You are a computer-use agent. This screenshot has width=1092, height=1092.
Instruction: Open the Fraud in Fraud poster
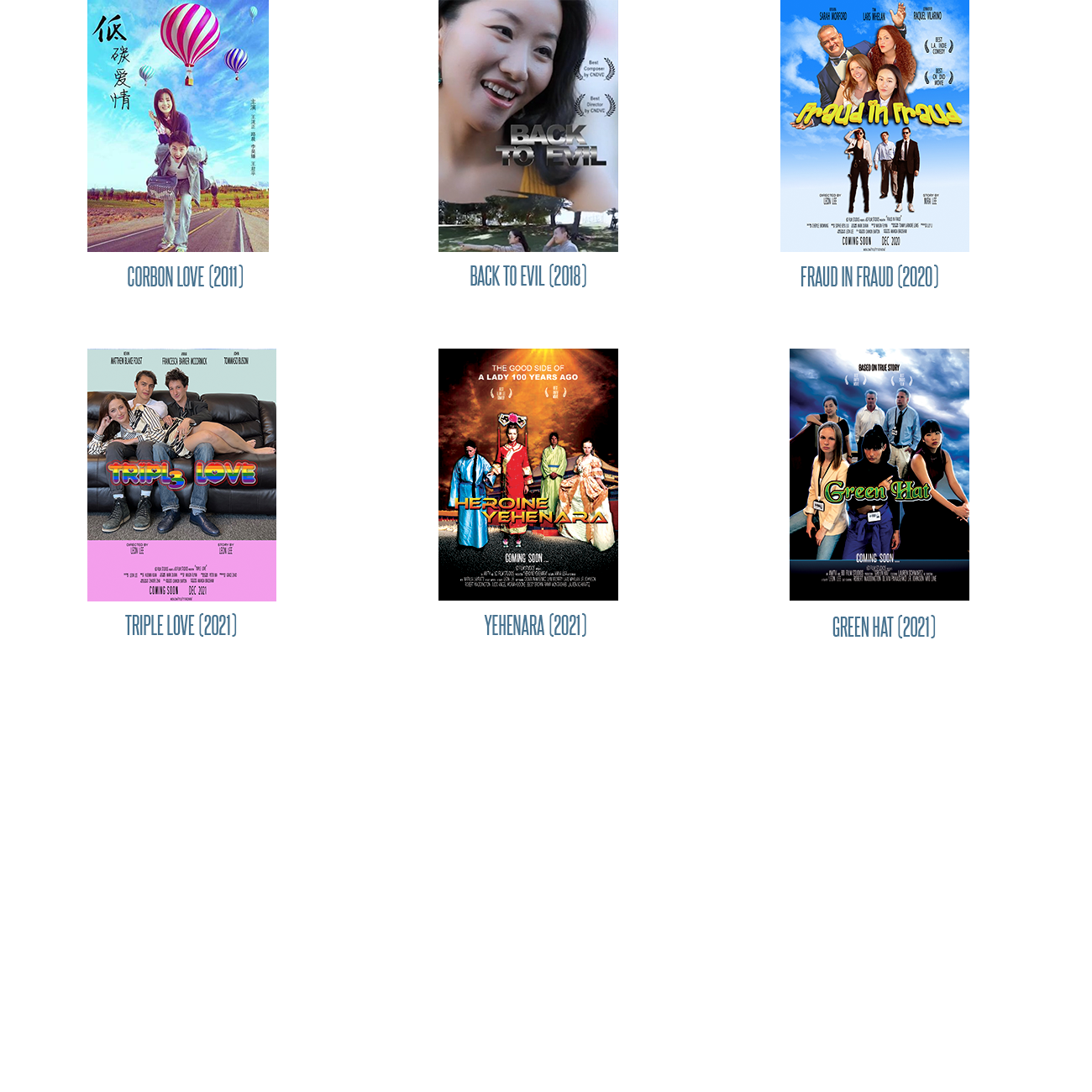coord(874,126)
